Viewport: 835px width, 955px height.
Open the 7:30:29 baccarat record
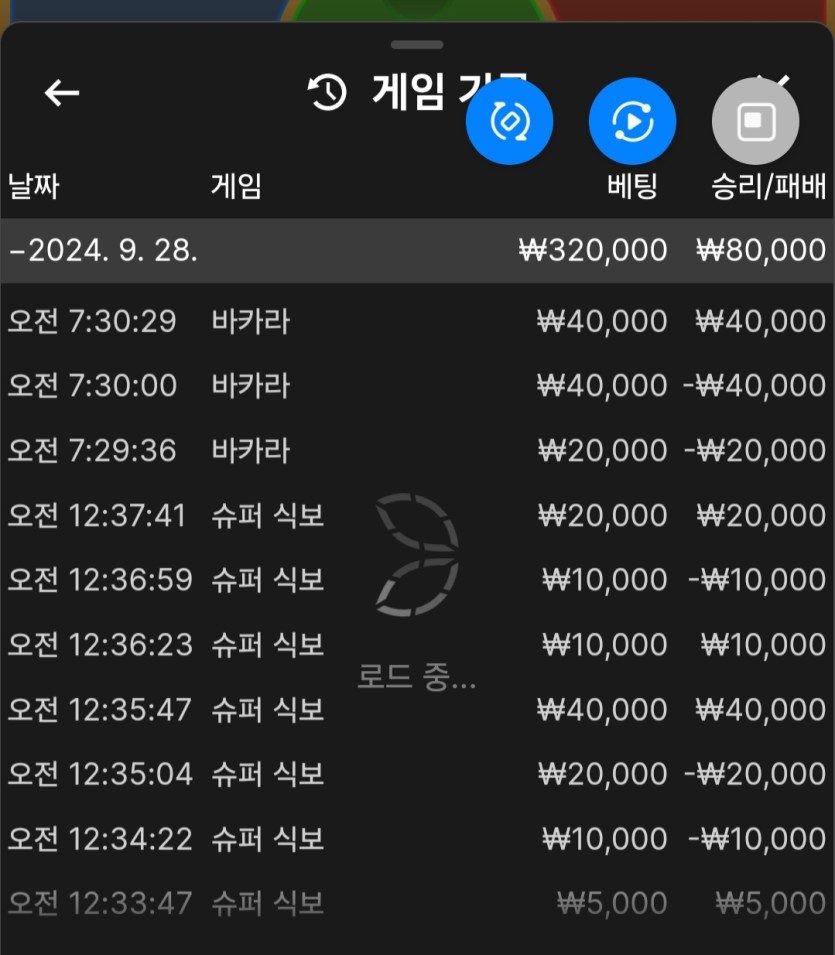[x=417, y=322]
